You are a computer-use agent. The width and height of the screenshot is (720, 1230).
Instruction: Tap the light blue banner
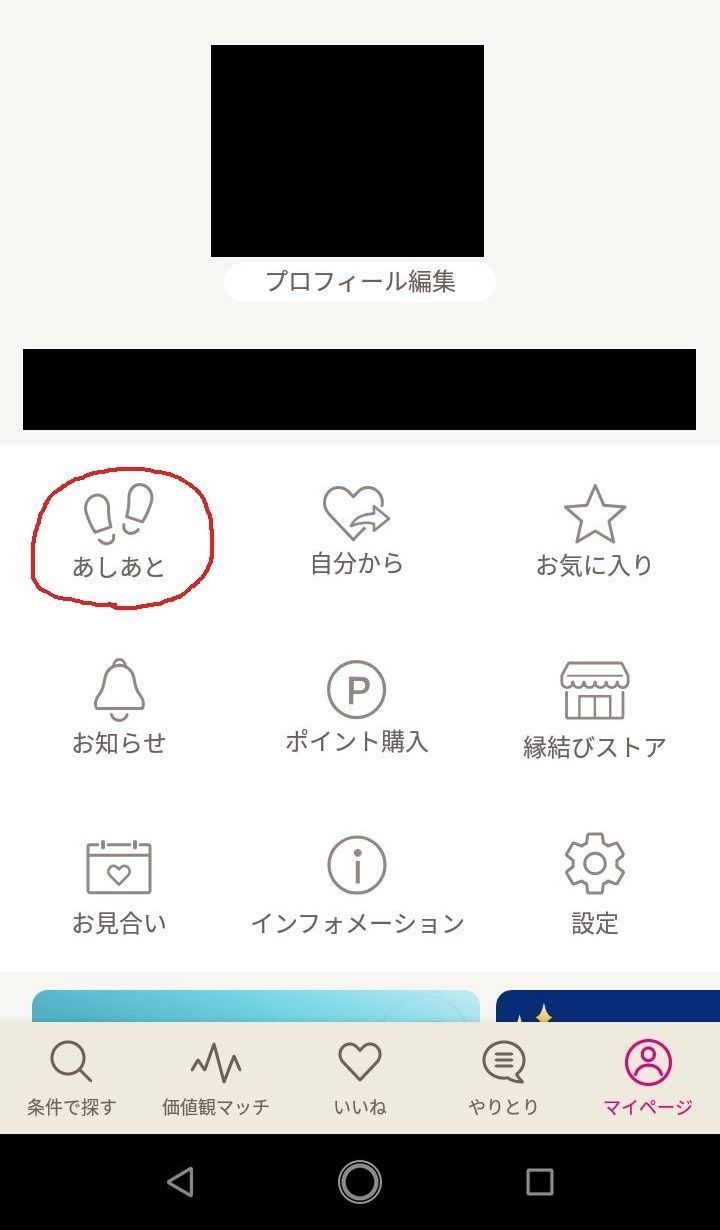[x=255, y=1006]
